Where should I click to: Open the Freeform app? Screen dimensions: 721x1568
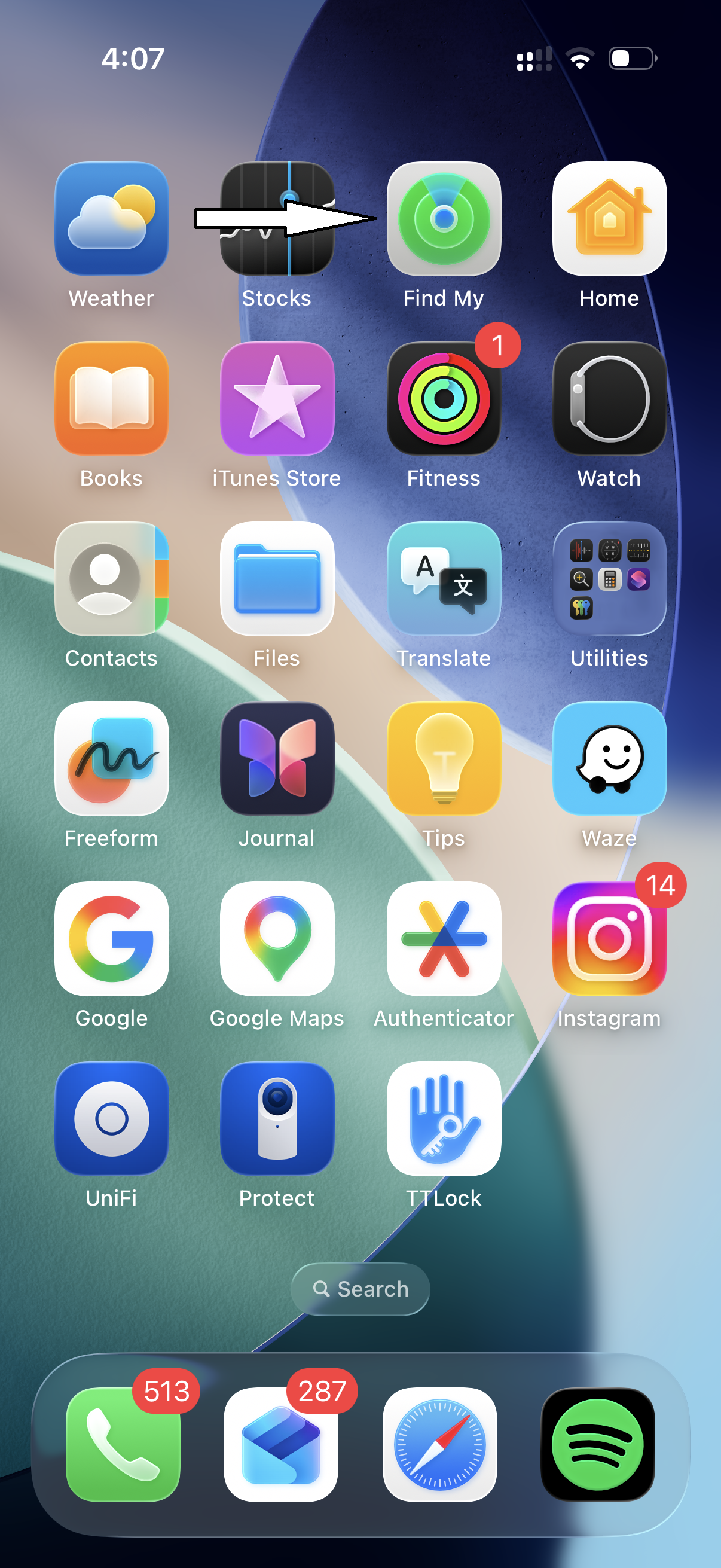pos(111,758)
